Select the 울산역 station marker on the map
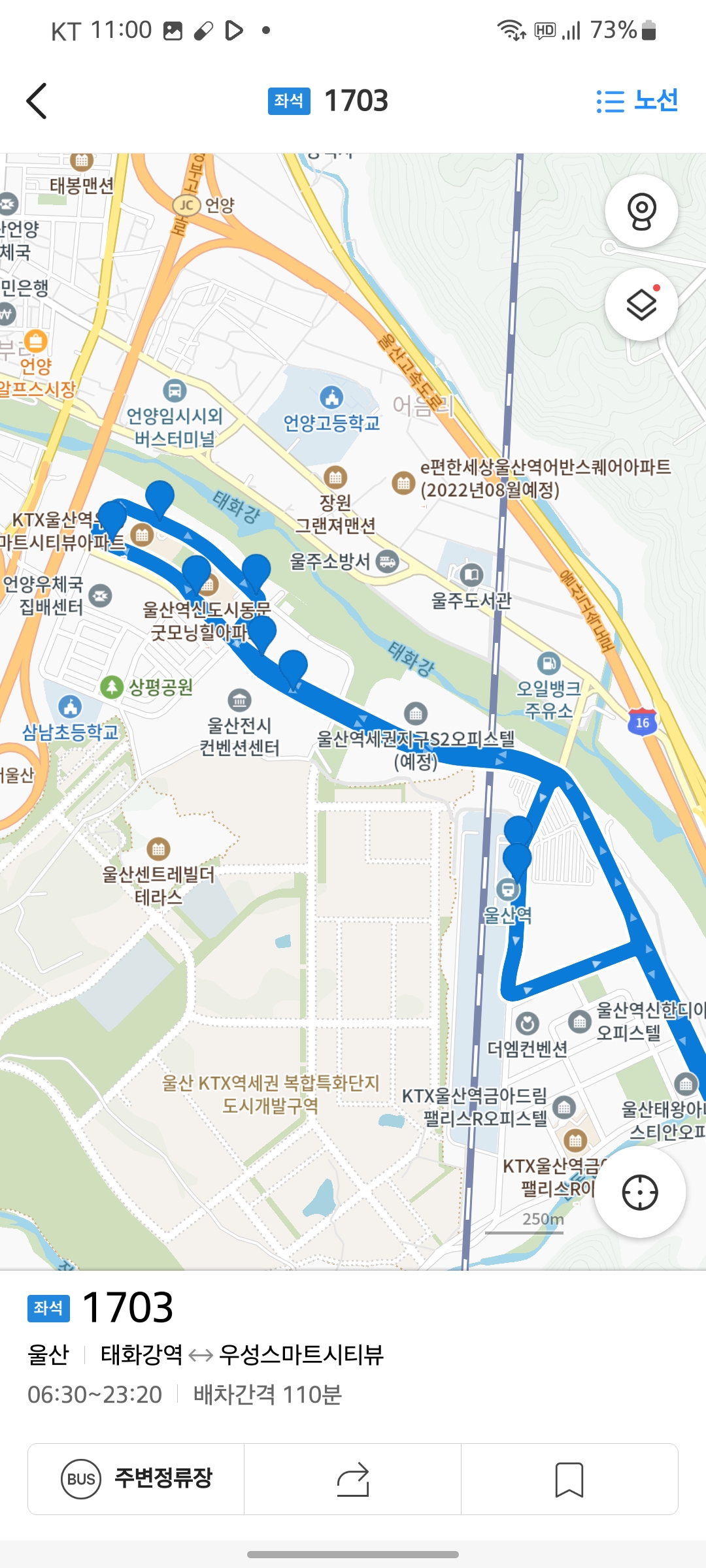Image resolution: width=706 pixels, height=1568 pixels. [x=508, y=890]
